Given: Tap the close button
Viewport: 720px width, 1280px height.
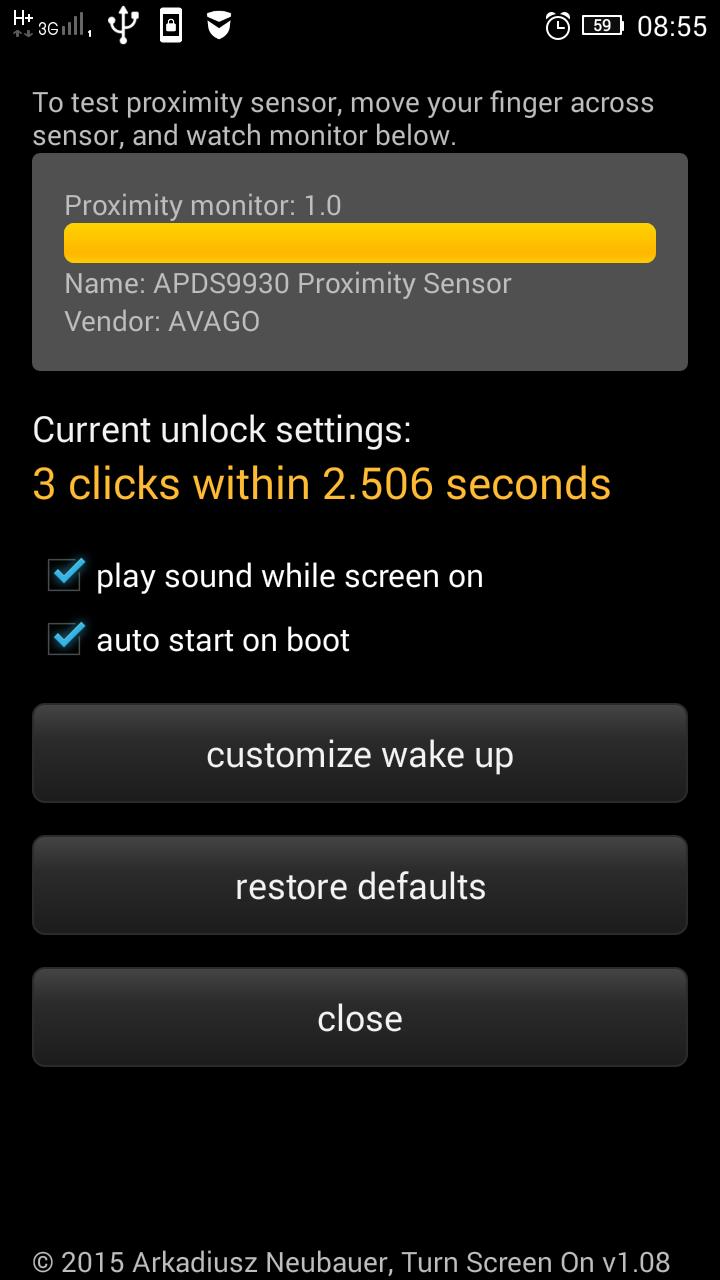Looking at the screenshot, I should [x=360, y=1017].
